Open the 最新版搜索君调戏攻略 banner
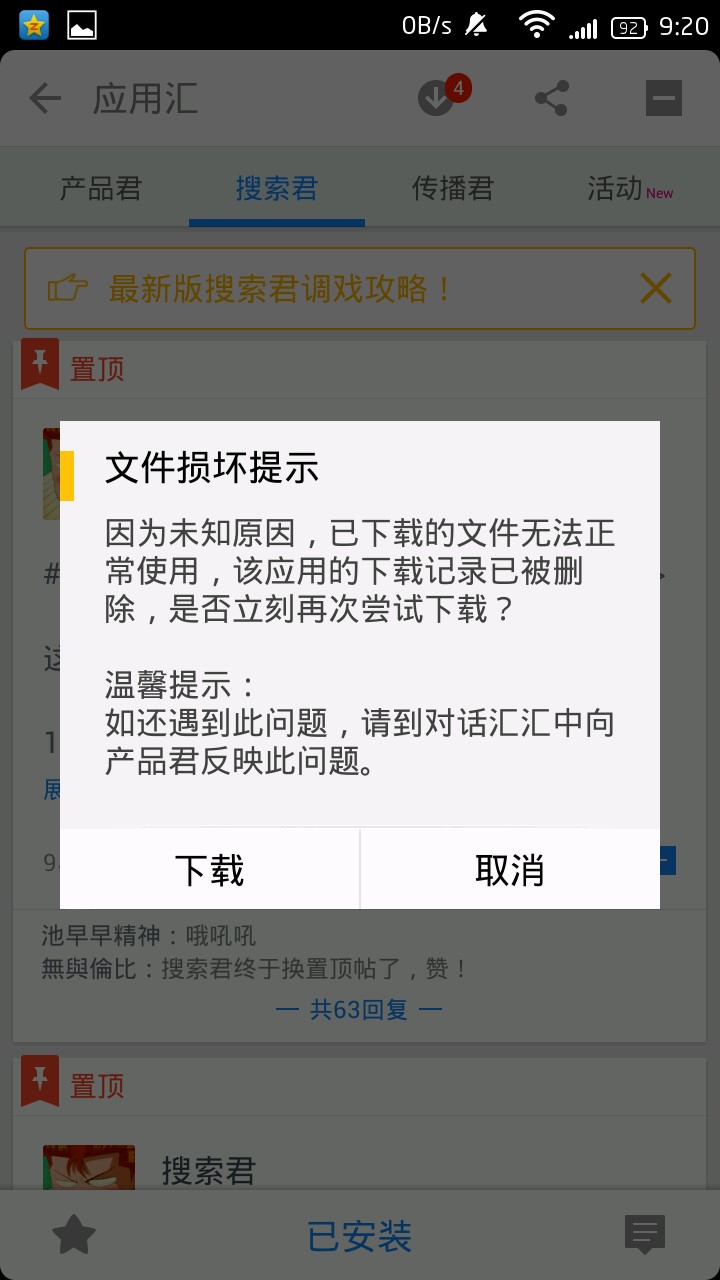Image resolution: width=720 pixels, height=1280 pixels. (280, 290)
